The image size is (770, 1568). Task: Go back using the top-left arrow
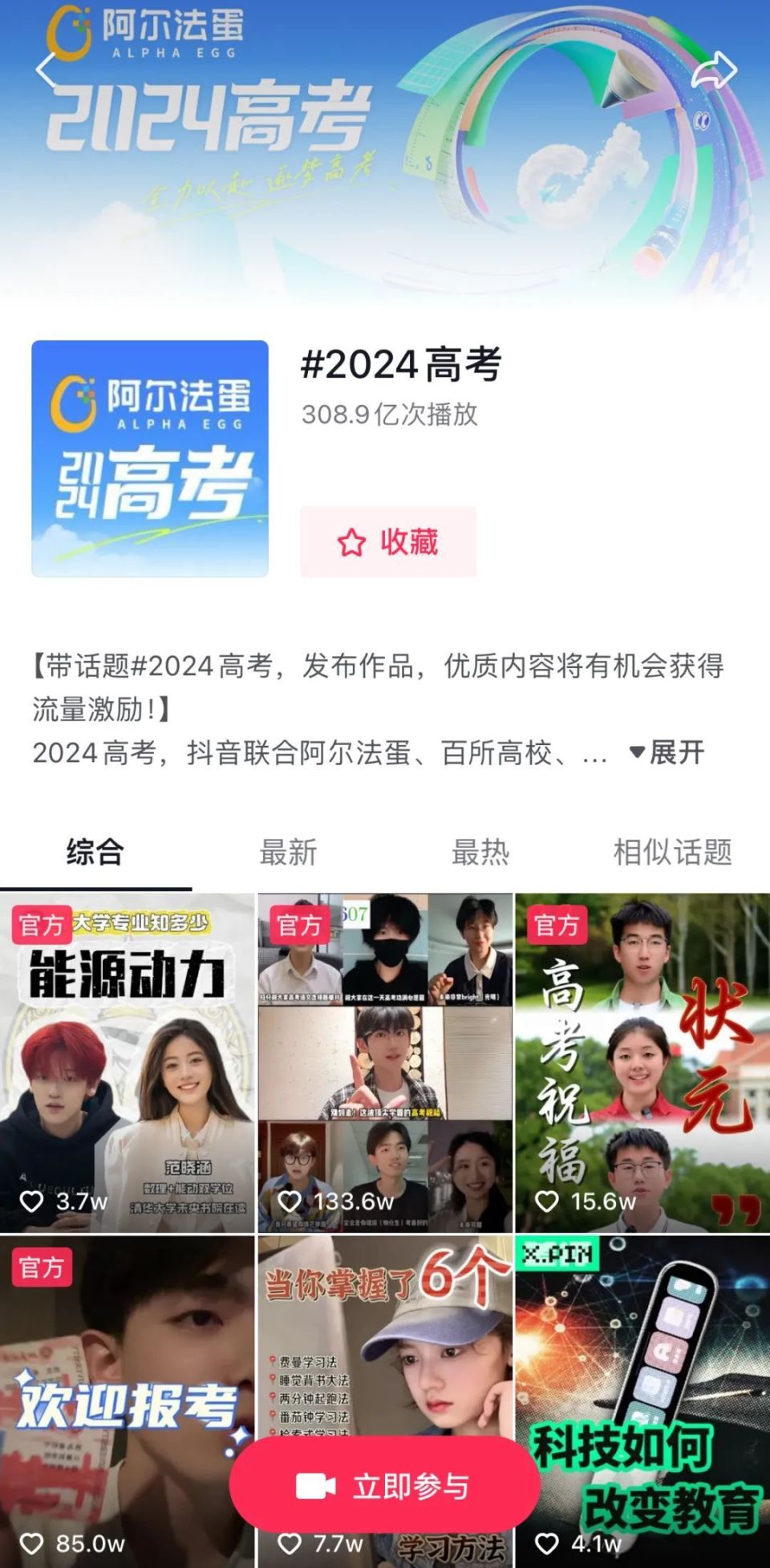pos(47,69)
